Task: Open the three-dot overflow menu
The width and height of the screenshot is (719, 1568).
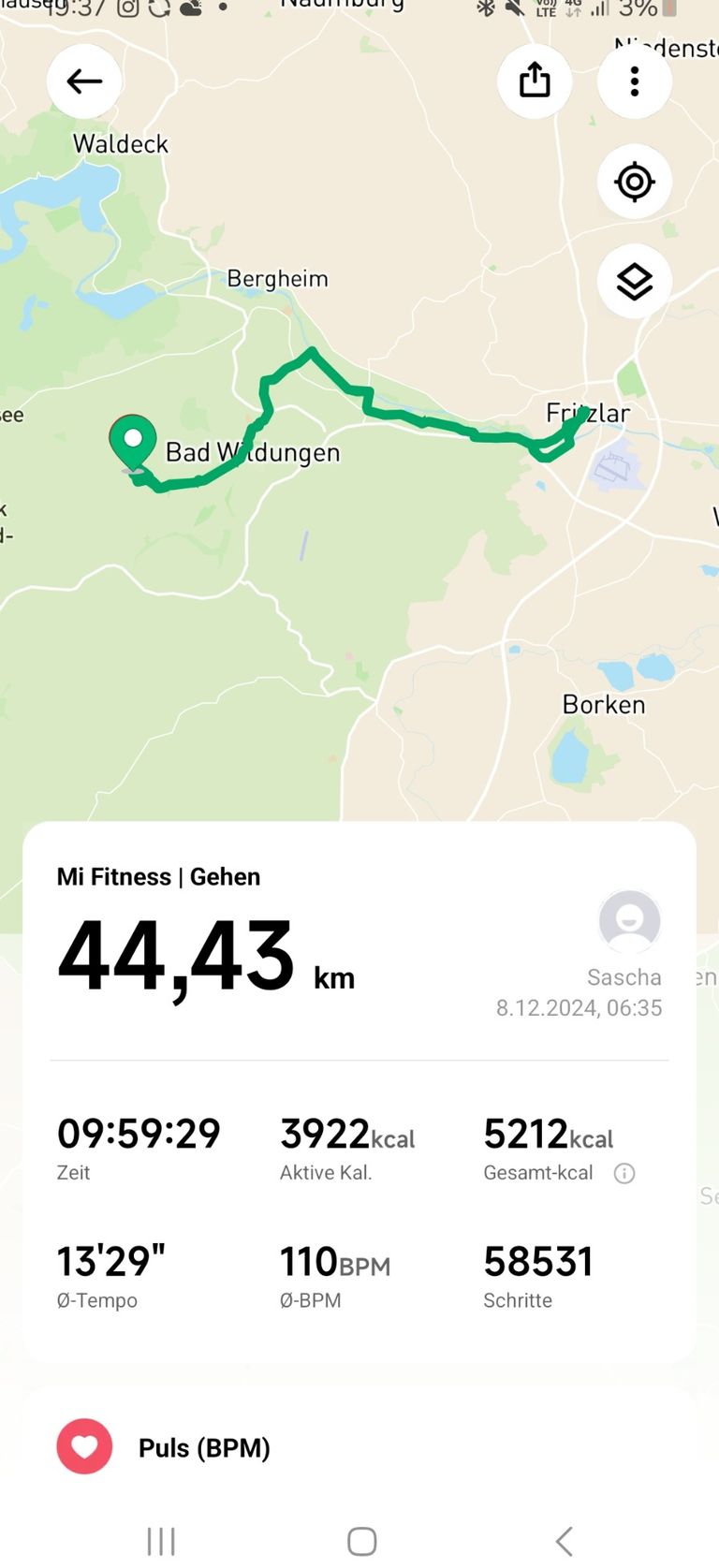Action: click(x=635, y=81)
